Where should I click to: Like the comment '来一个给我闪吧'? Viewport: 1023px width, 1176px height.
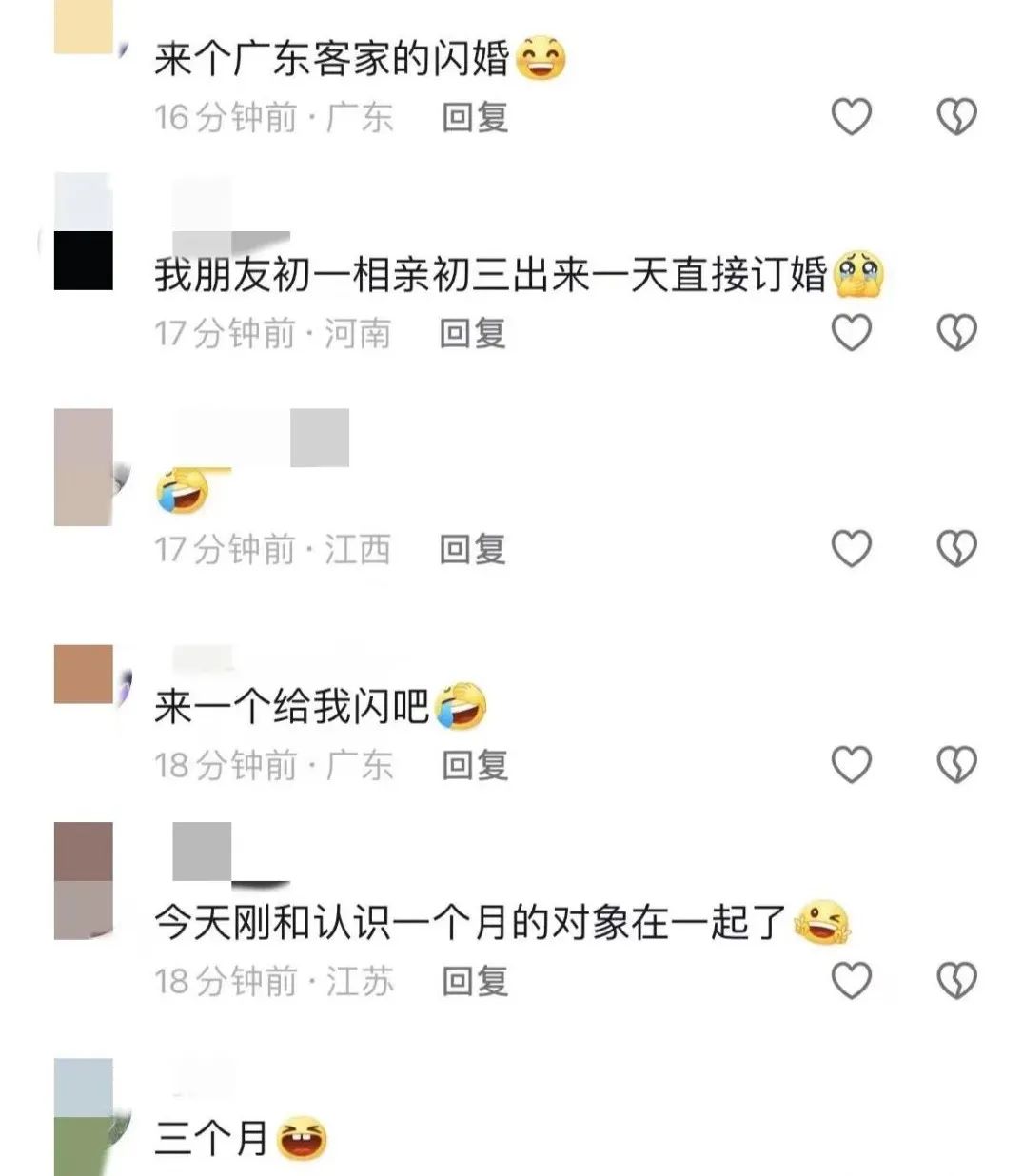[851, 764]
